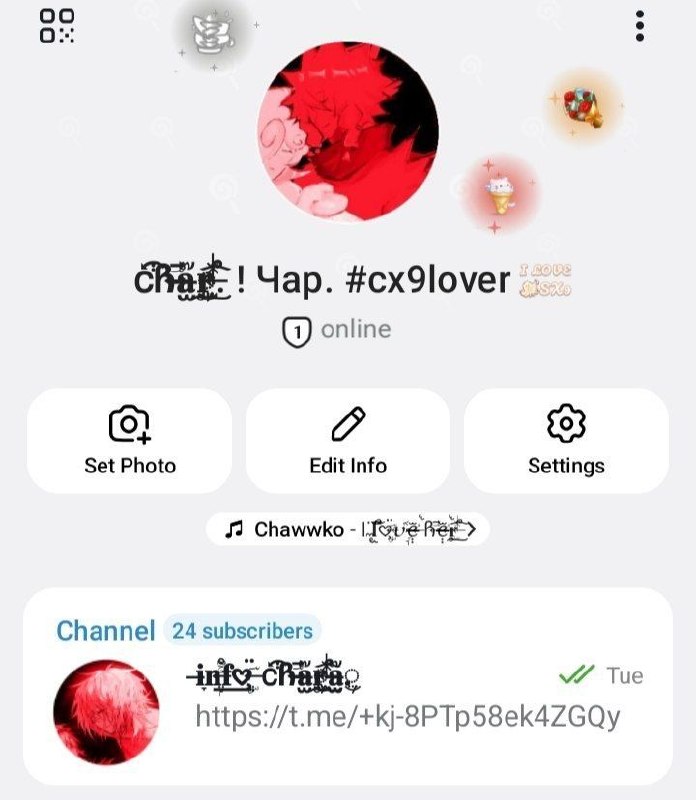This screenshot has height=800, width=696.
Task: Open the bouquet gift on the profile
Action: pos(583,107)
